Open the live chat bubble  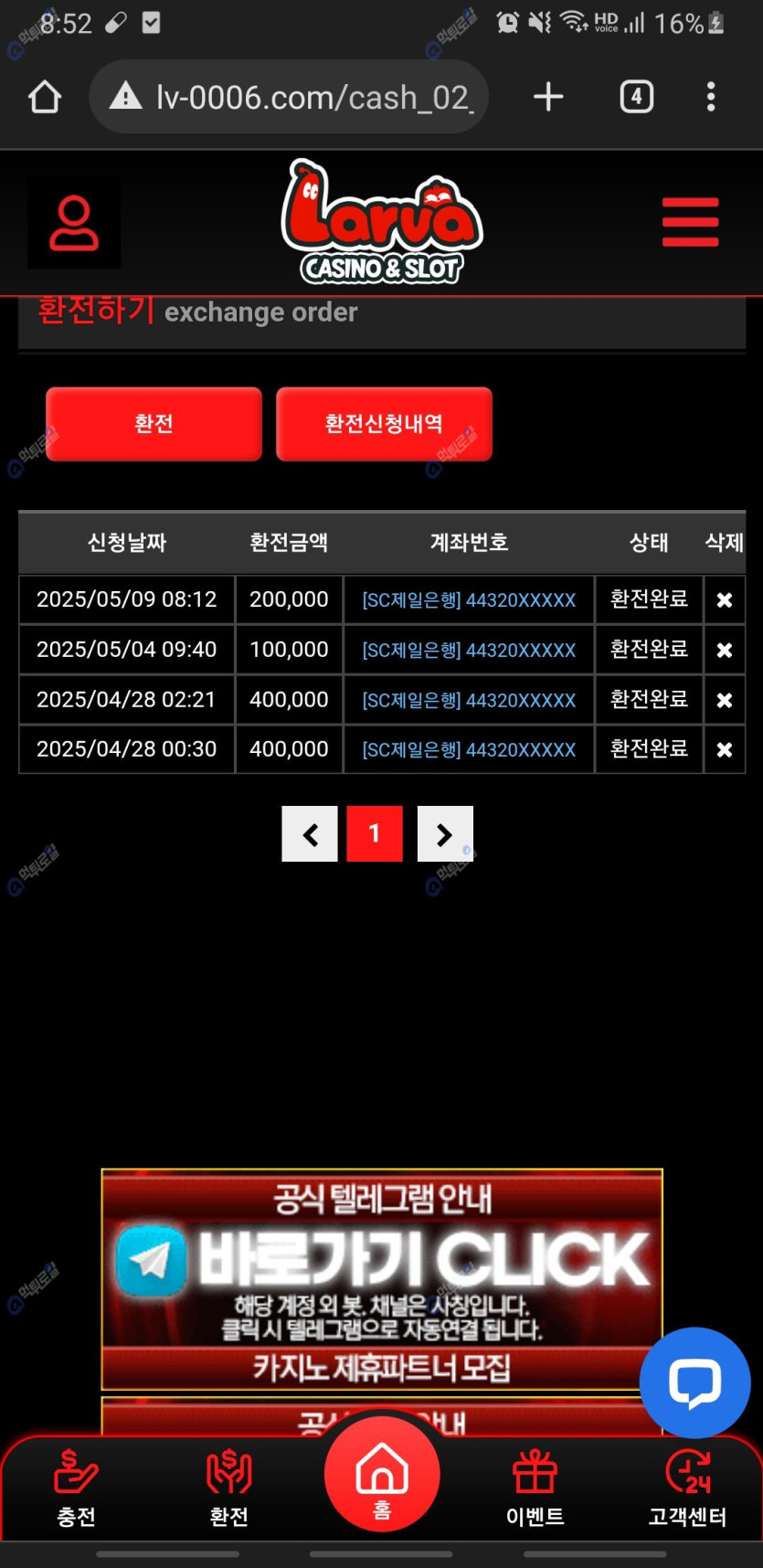click(x=695, y=1383)
